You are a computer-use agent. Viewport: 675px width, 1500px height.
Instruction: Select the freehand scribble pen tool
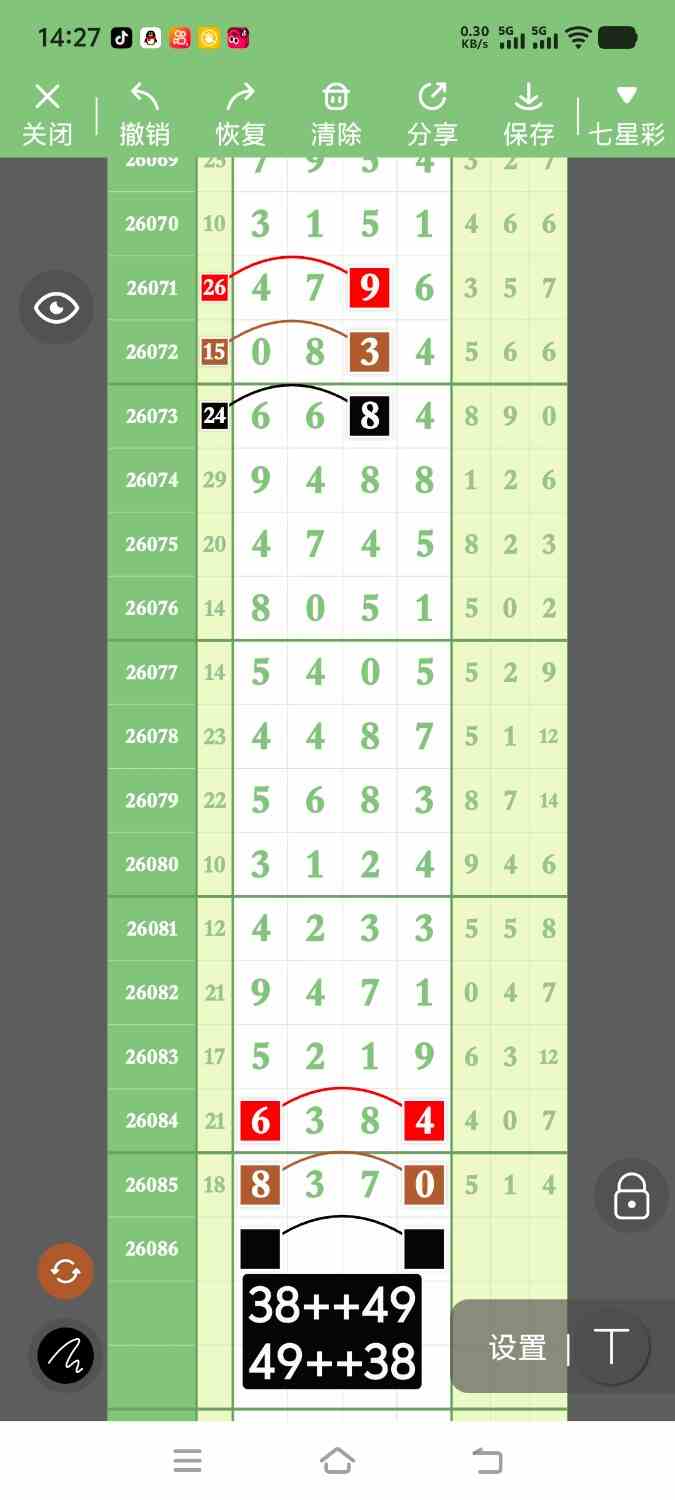66,1356
